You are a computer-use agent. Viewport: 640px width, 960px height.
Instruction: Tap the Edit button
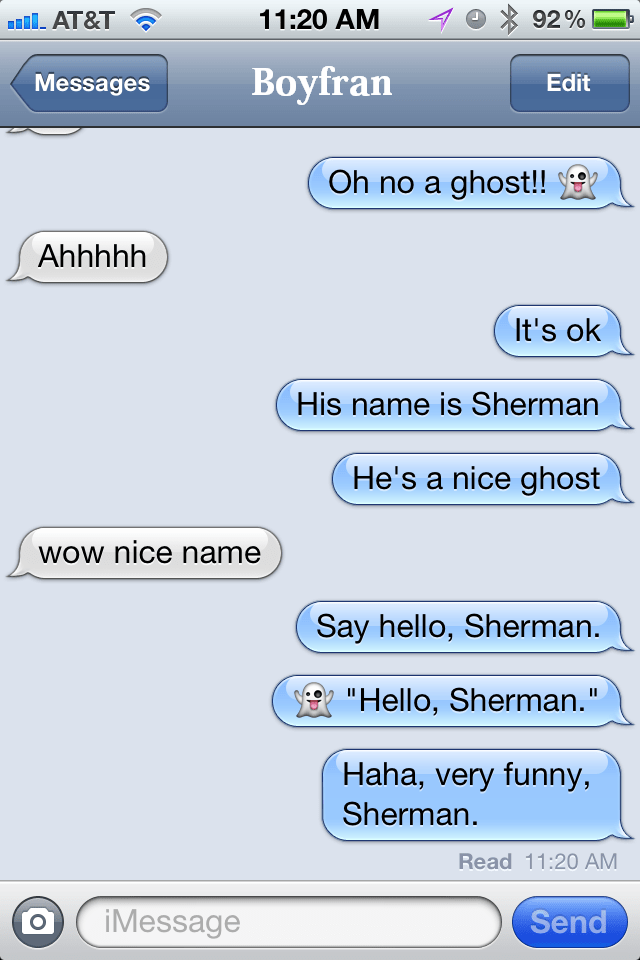(x=568, y=84)
